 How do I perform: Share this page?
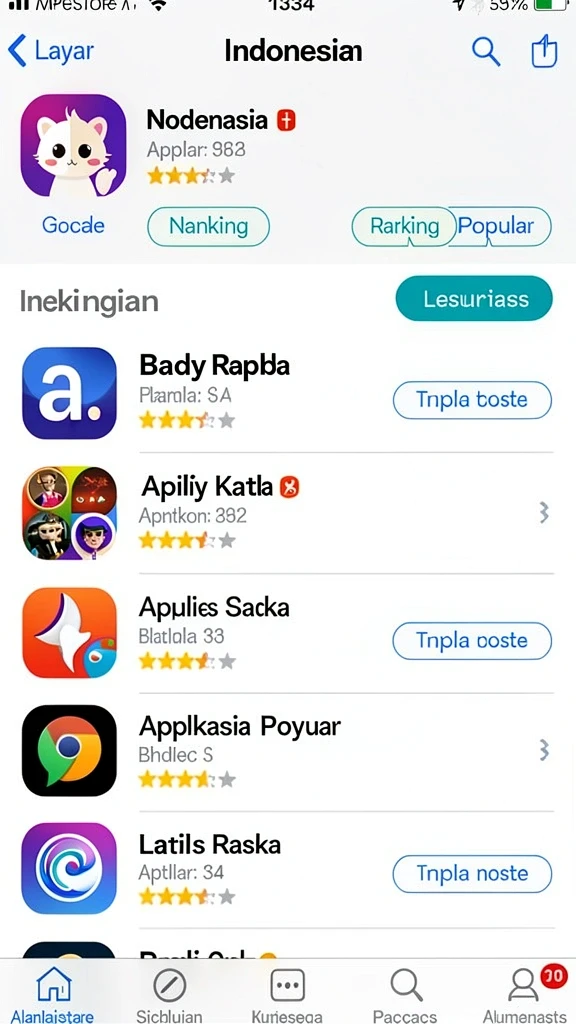coord(544,50)
